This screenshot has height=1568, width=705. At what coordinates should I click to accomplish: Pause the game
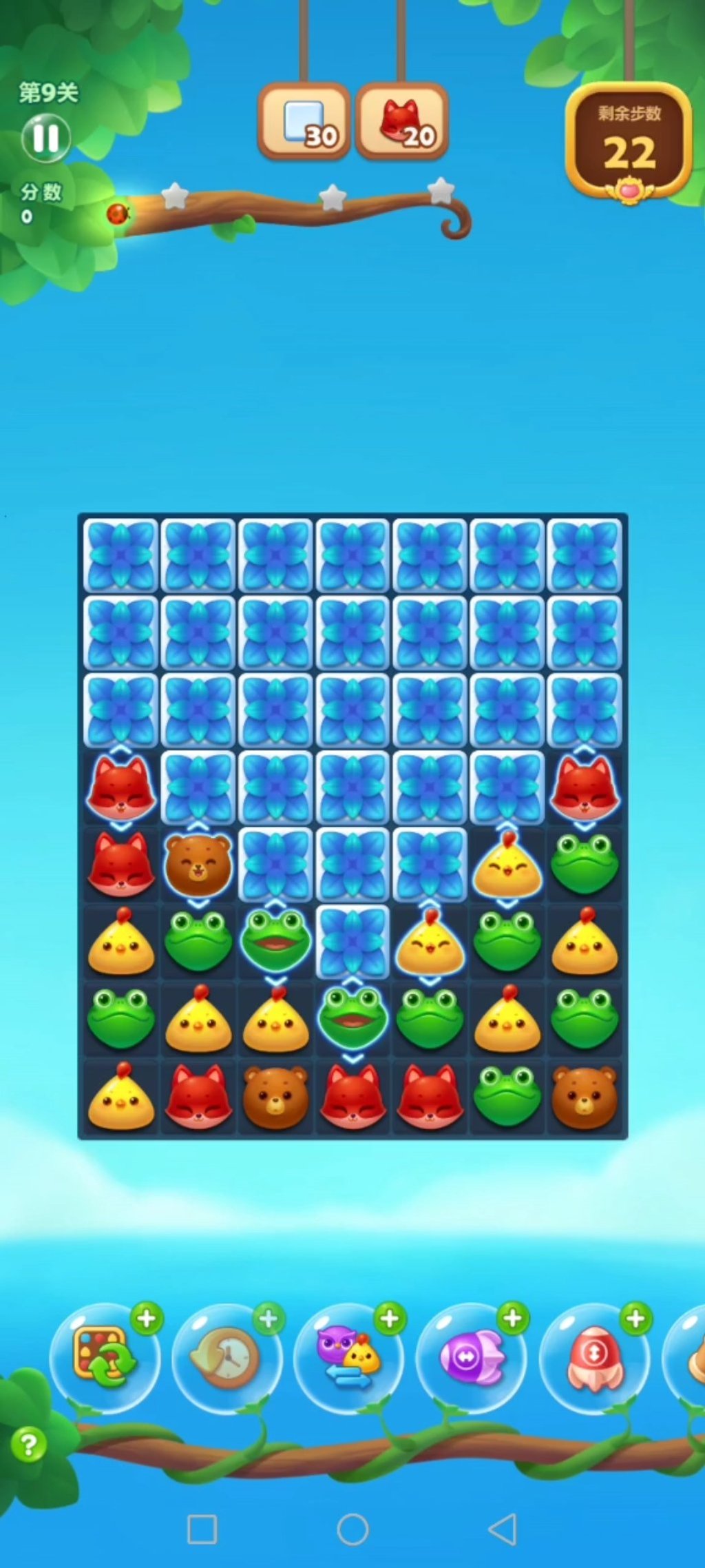45,138
